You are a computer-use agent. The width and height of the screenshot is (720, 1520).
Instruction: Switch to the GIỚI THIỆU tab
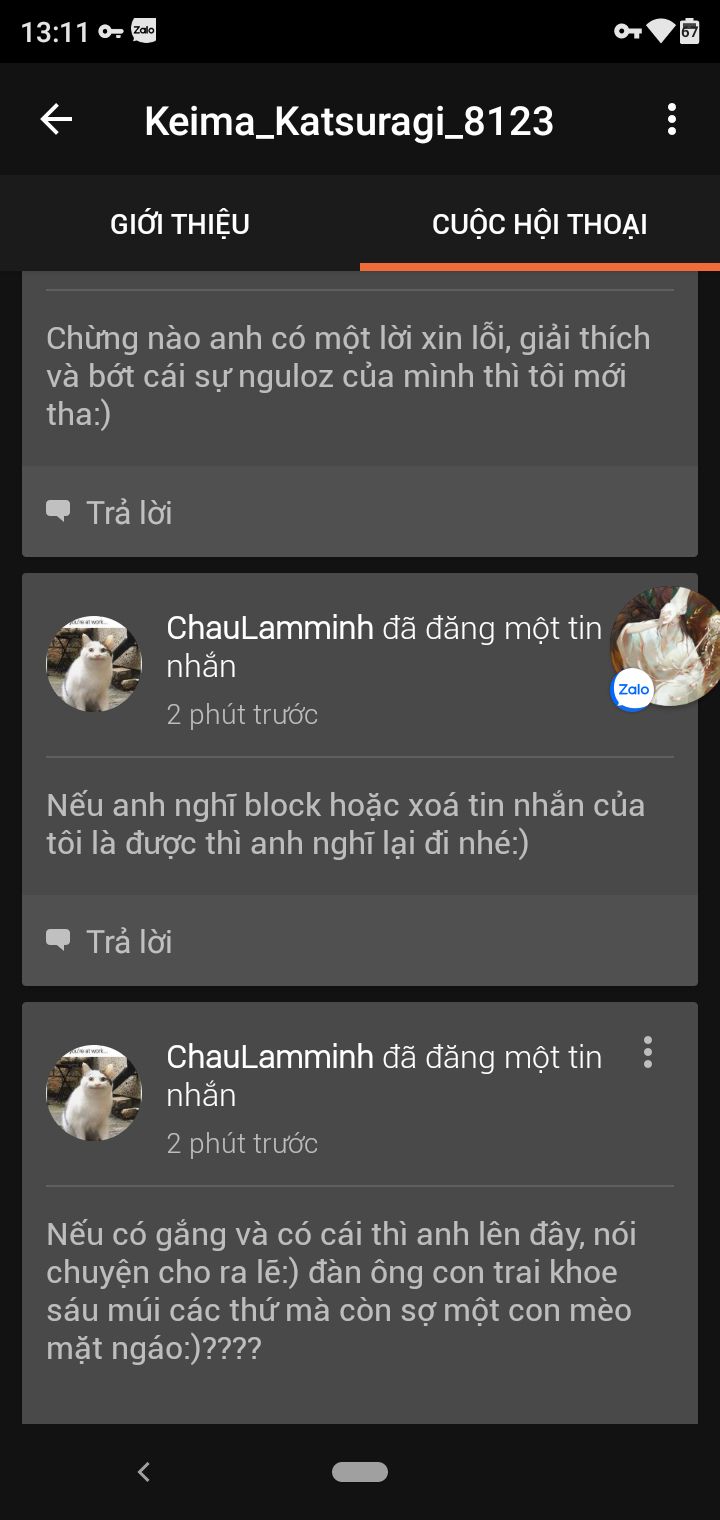(x=180, y=224)
